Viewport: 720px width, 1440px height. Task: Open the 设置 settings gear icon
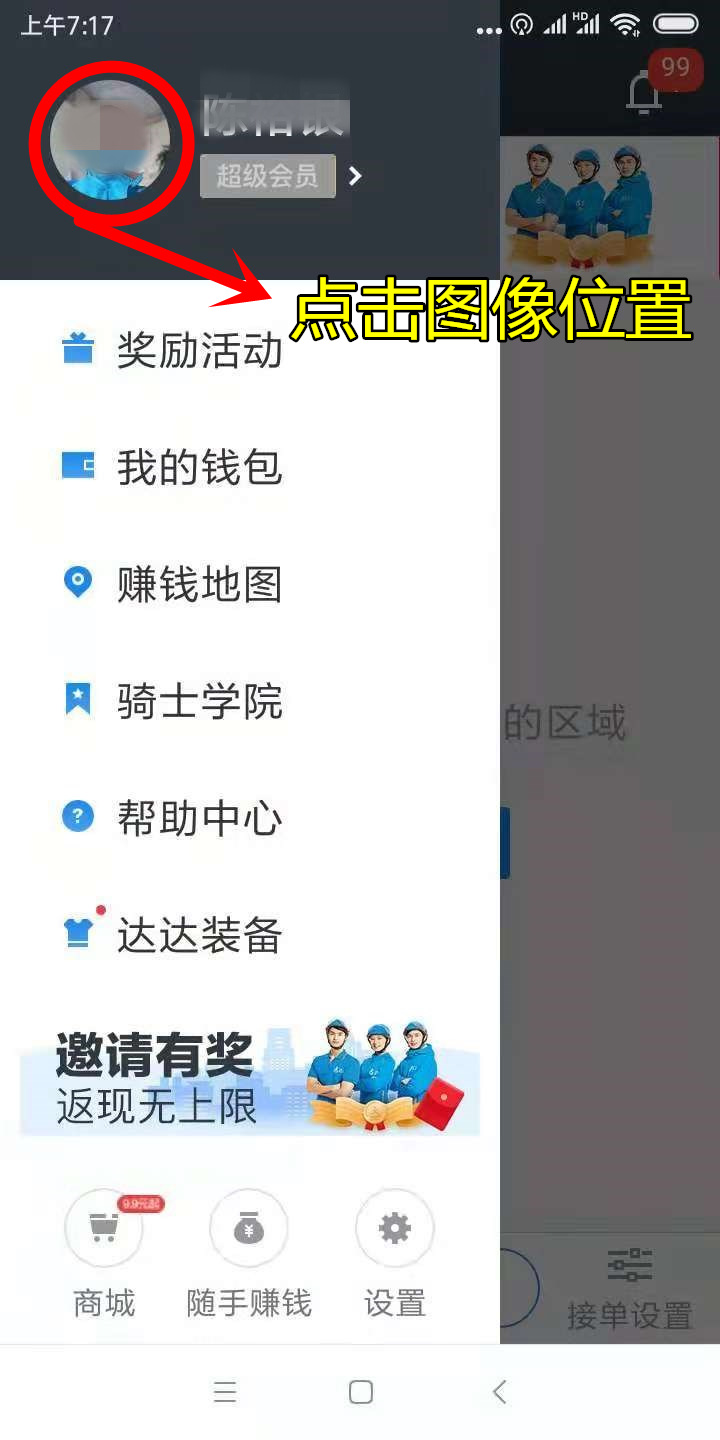393,1228
